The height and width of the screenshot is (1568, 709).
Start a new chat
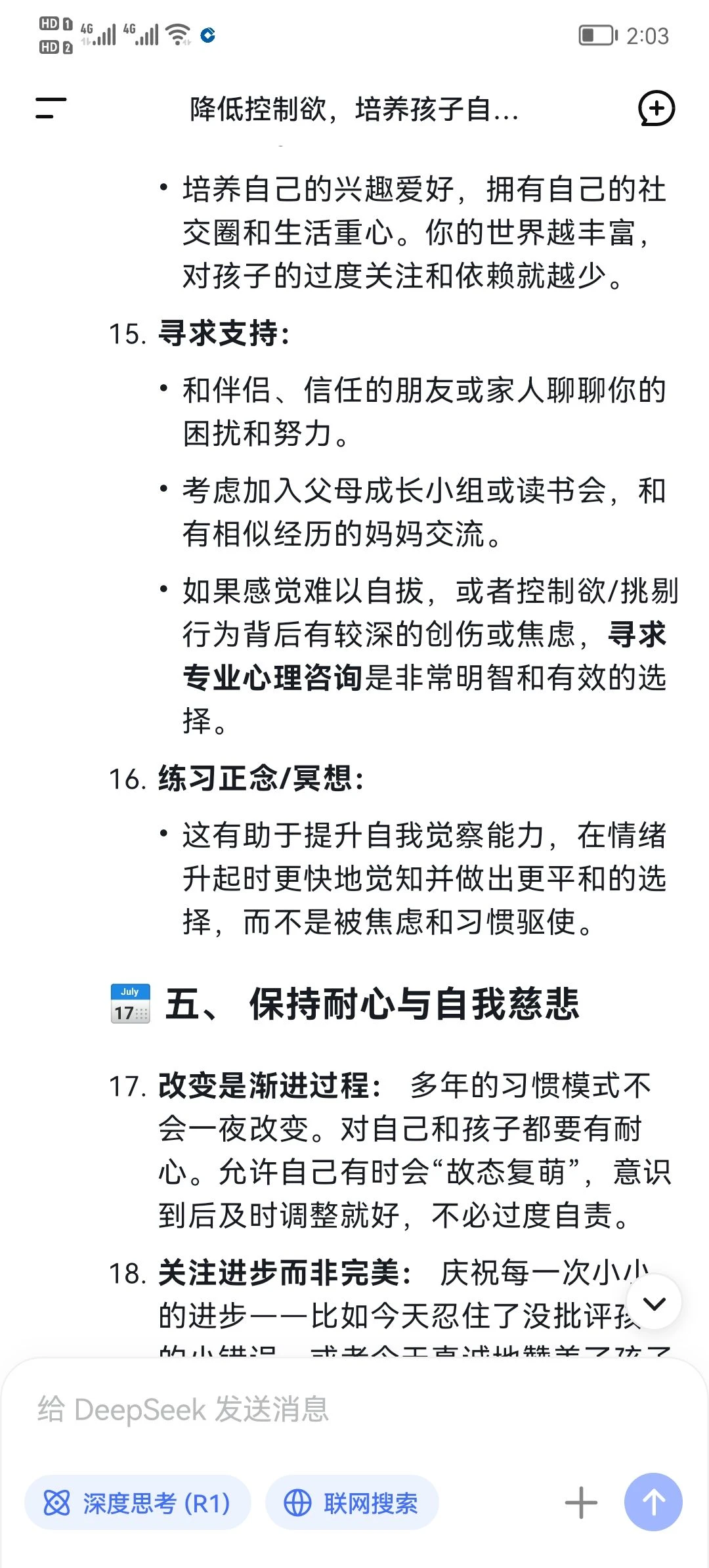pos(656,108)
